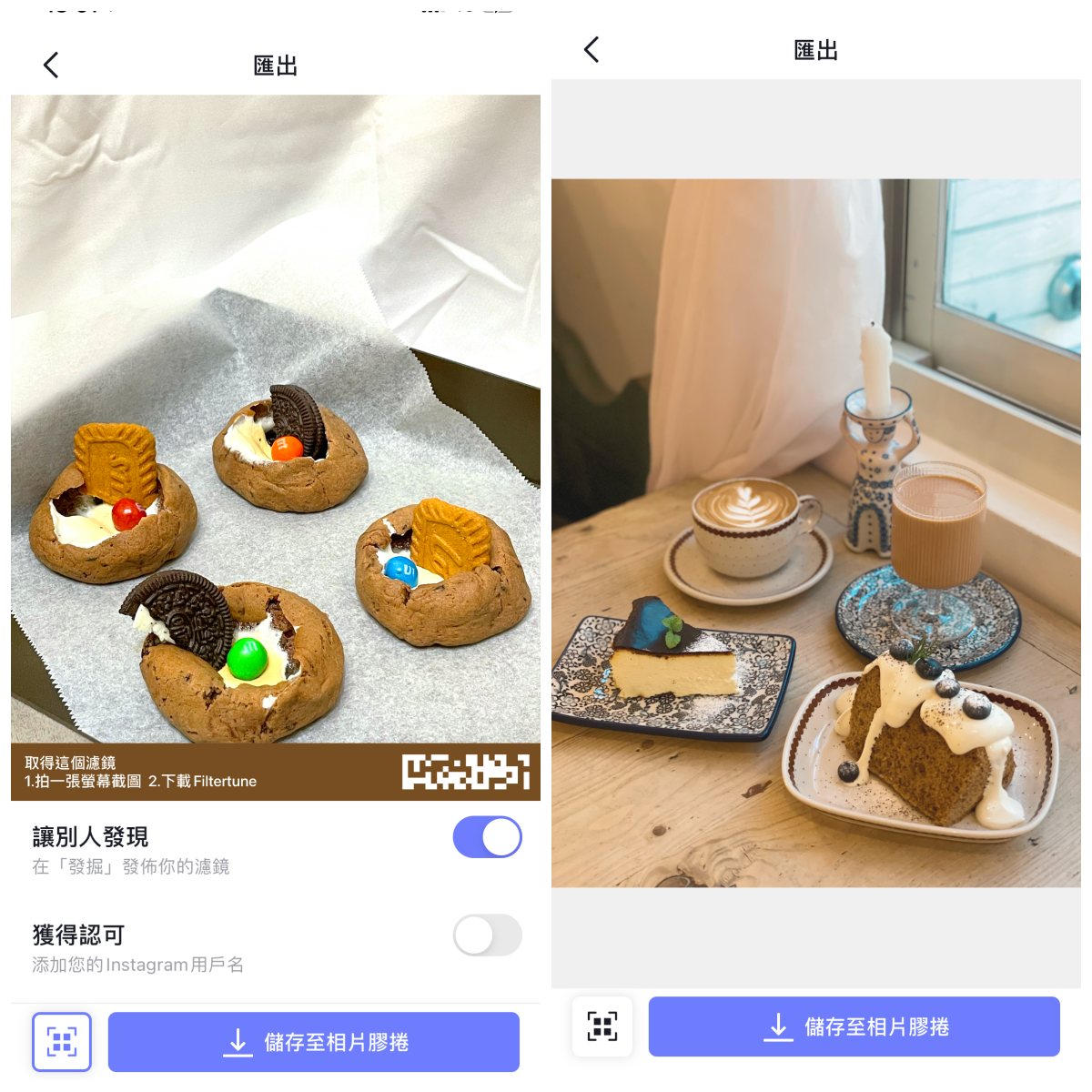Go back from the cookie photo export screen
1092x1092 pixels.
tap(51, 66)
